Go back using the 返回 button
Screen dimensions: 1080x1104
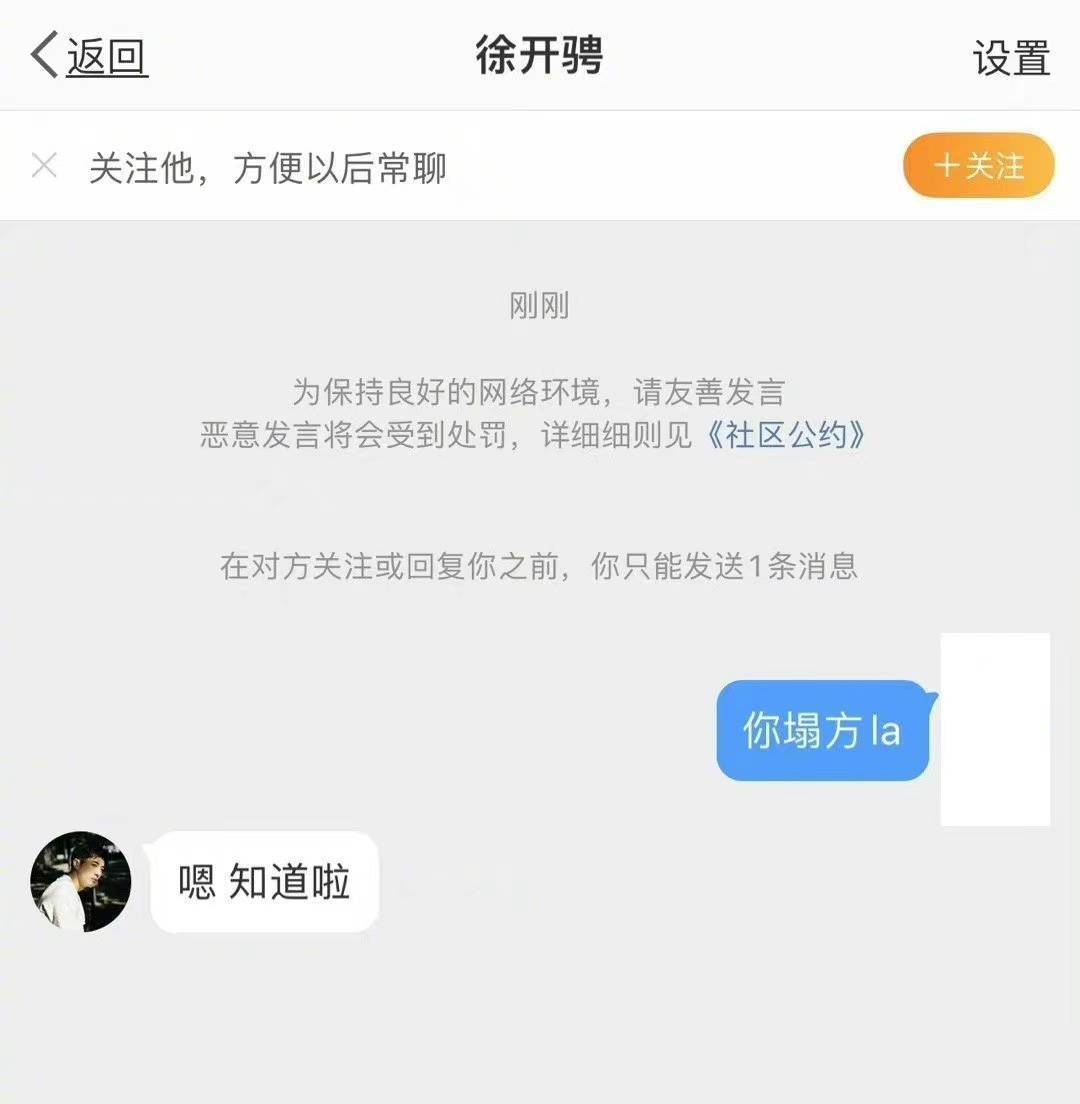90,56
